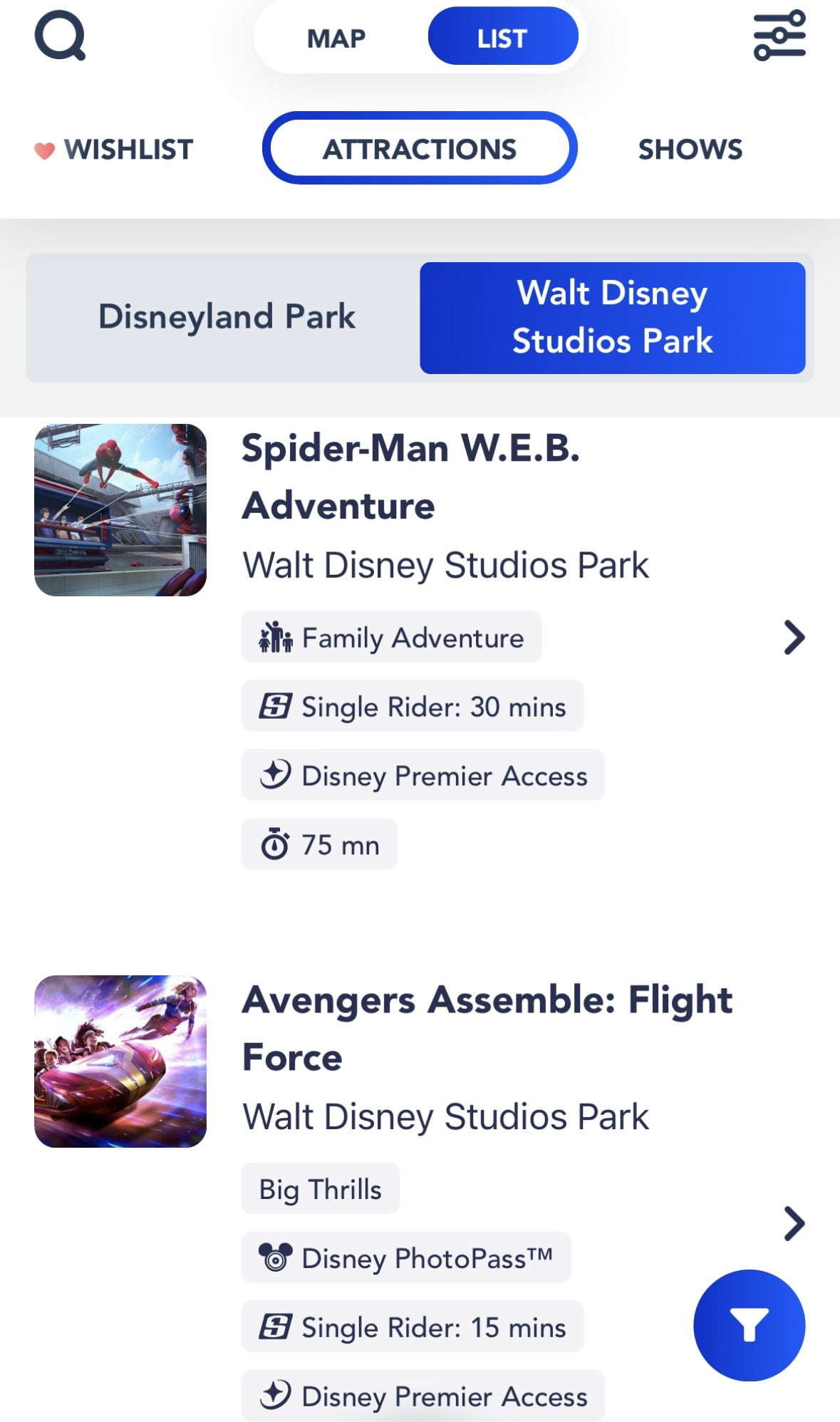
Task: Open Avengers Assemble: Flight Force details
Action: click(794, 1223)
